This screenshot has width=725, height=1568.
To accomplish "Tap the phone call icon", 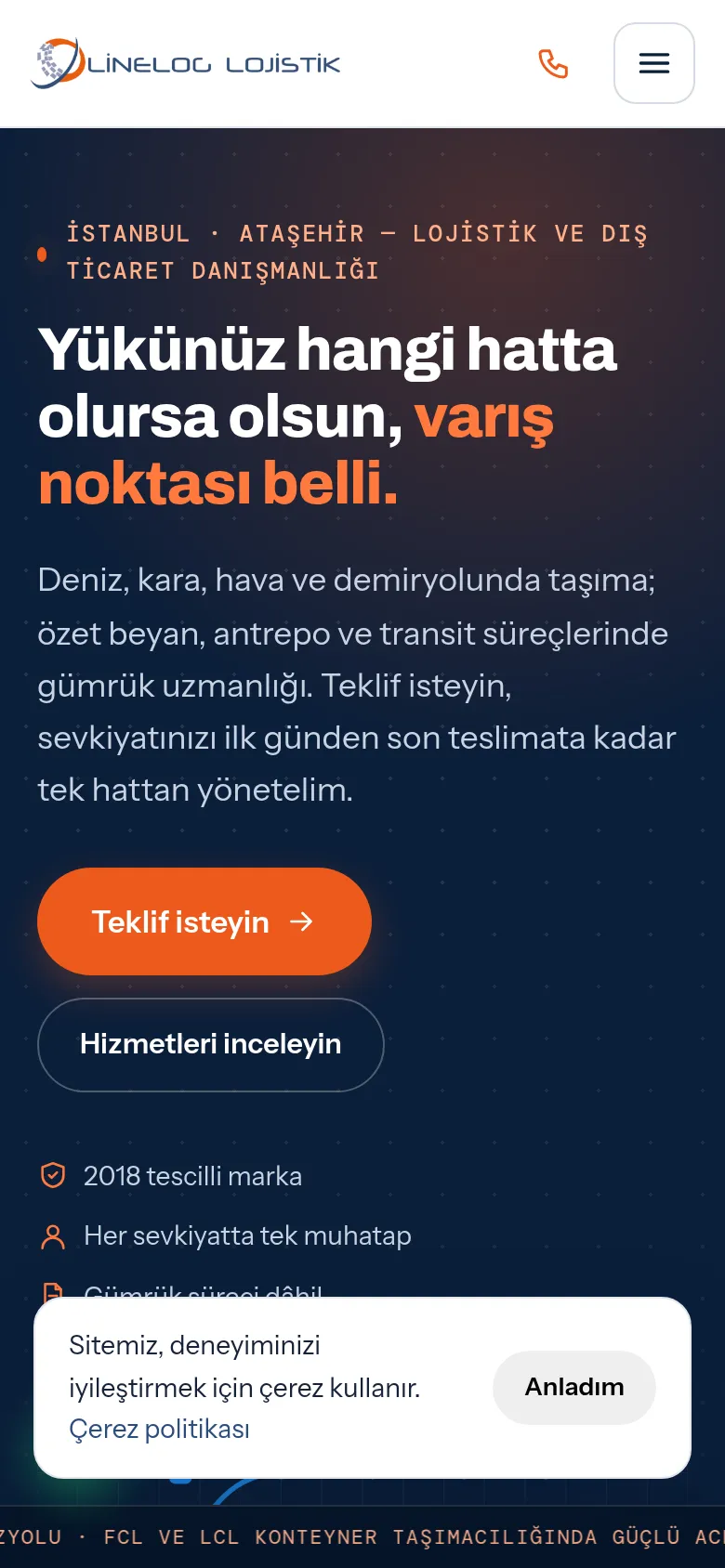I will (x=553, y=63).
